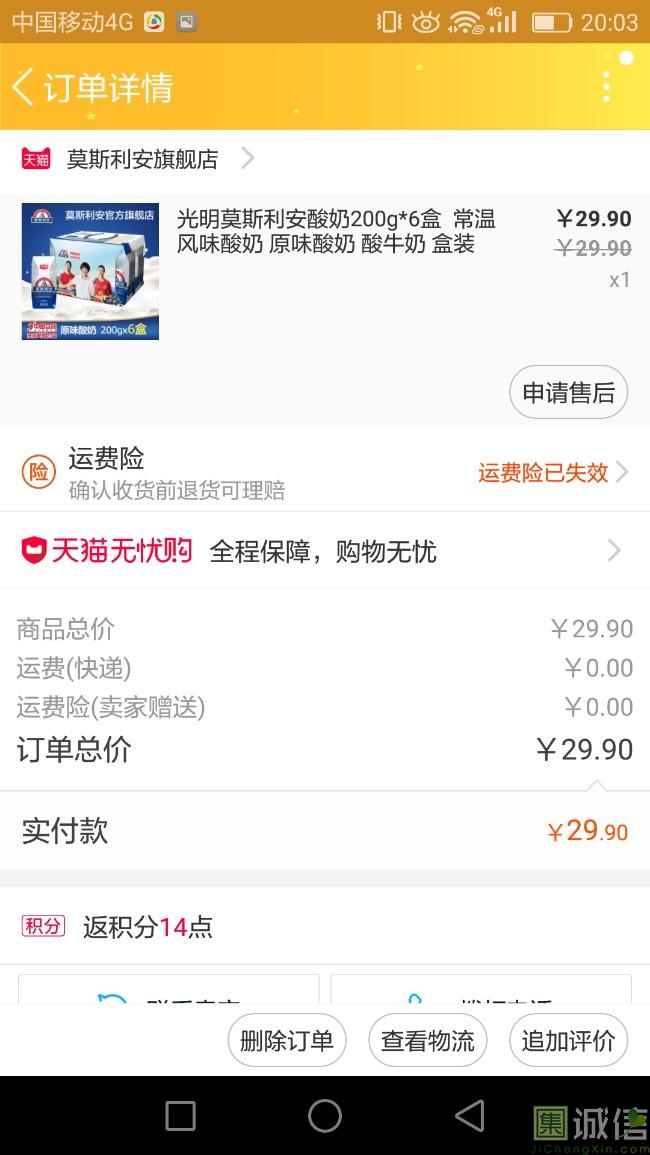The height and width of the screenshot is (1155, 650).
Task: Open the 天猫无忧购 guarantee row
Action: pyautogui.click(x=324, y=551)
